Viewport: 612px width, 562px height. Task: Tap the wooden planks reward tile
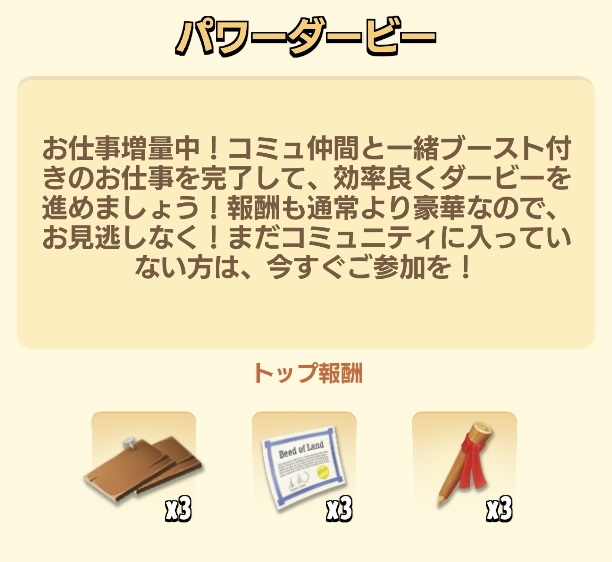(143, 467)
